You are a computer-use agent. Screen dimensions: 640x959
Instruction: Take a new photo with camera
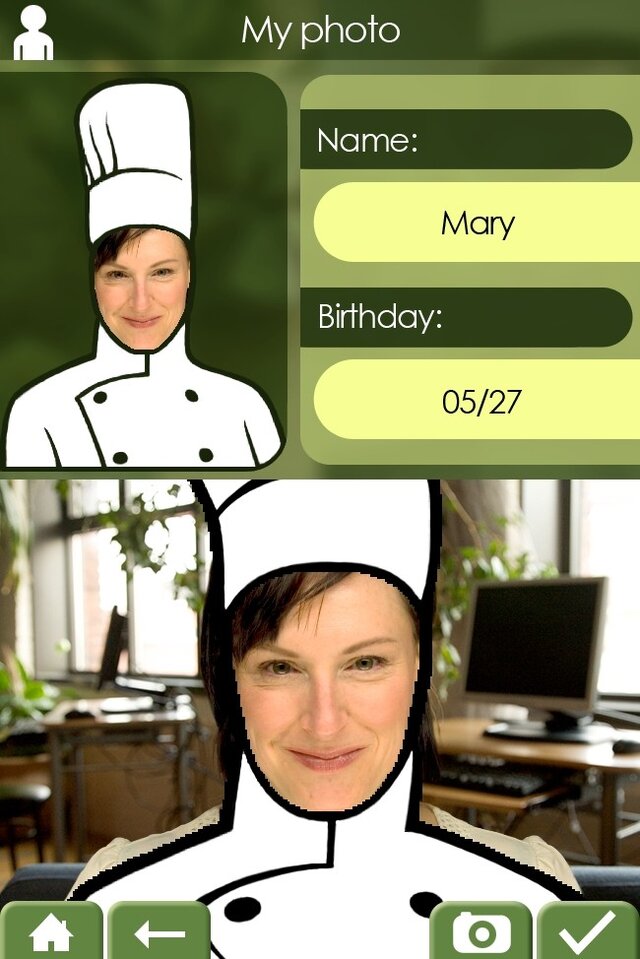pos(481,932)
